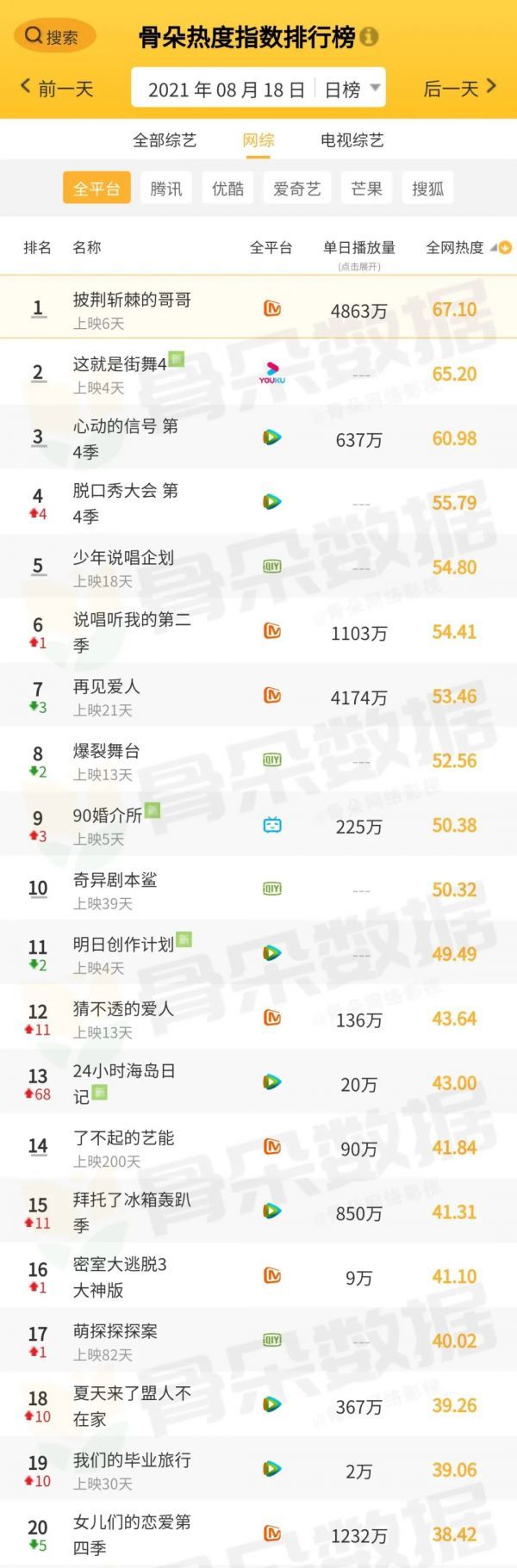Screen dimensions: 517x1568
Task: Open the 披荆斩棘的哥哥 row
Action: (132, 300)
